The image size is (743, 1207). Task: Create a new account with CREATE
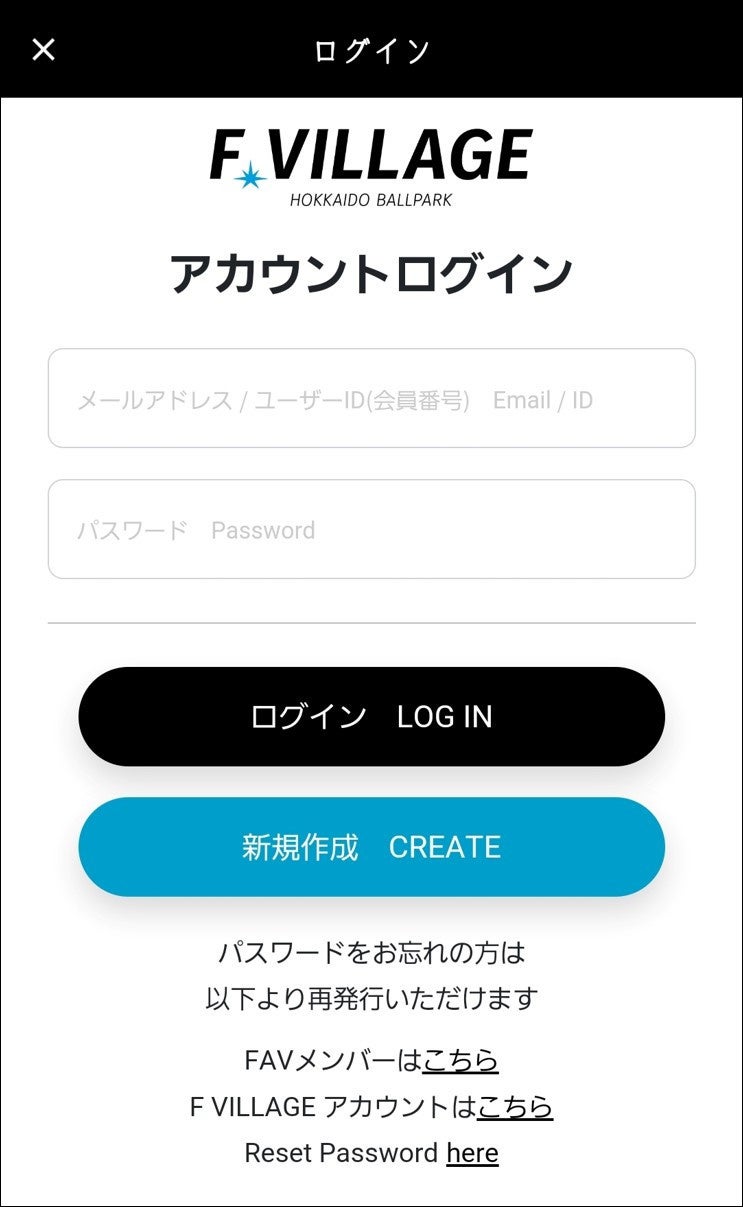[371, 847]
